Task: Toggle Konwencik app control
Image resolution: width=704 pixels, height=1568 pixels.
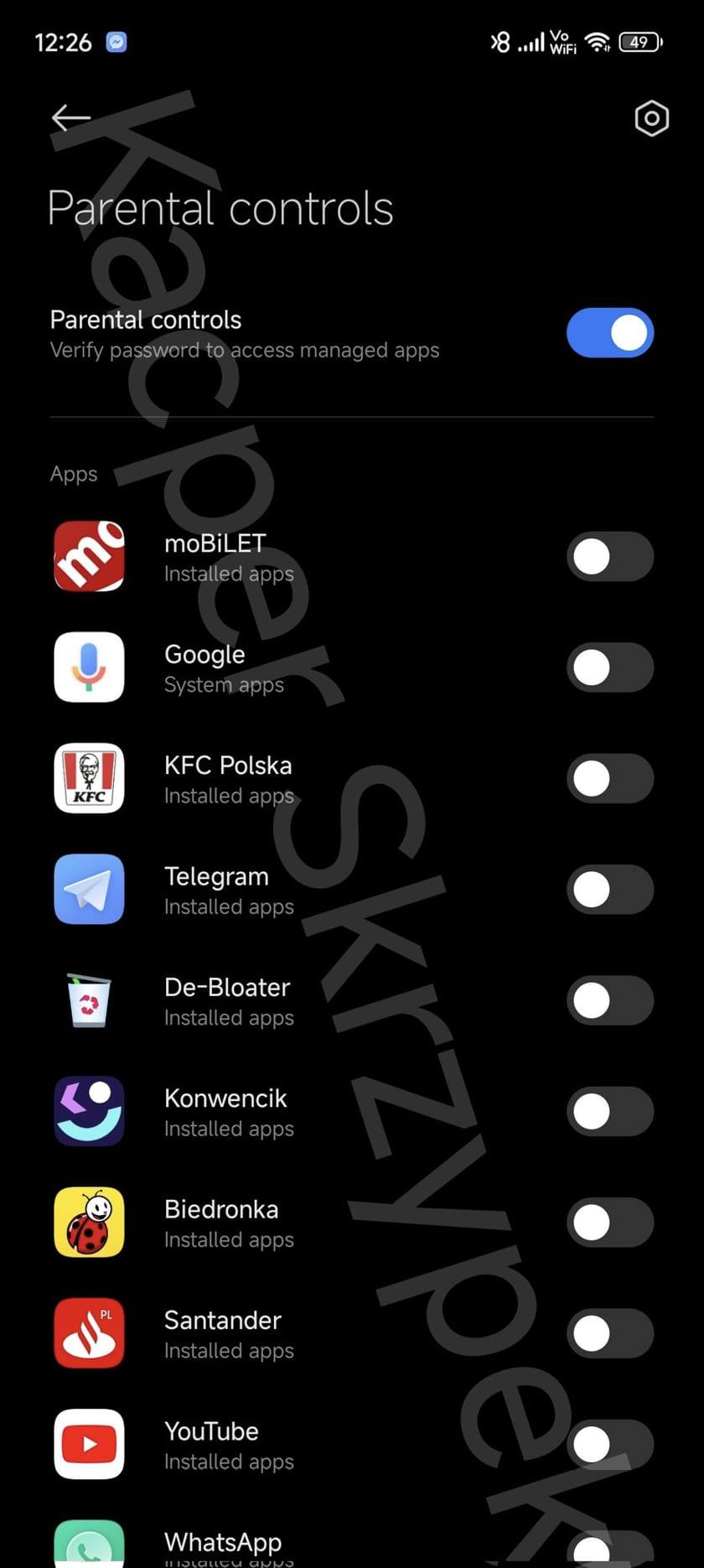Action: pos(610,1112)
